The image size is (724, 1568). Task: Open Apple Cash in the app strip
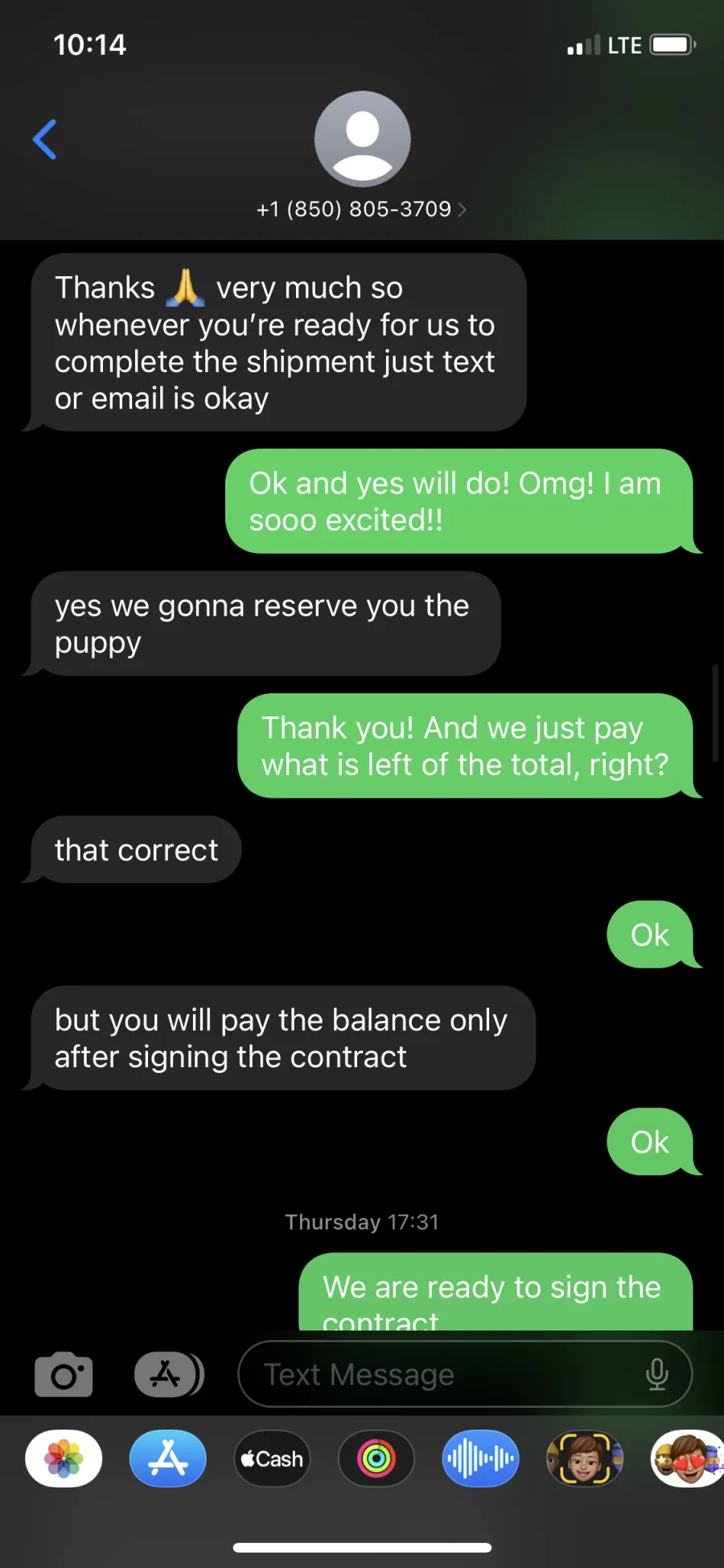272,1459
